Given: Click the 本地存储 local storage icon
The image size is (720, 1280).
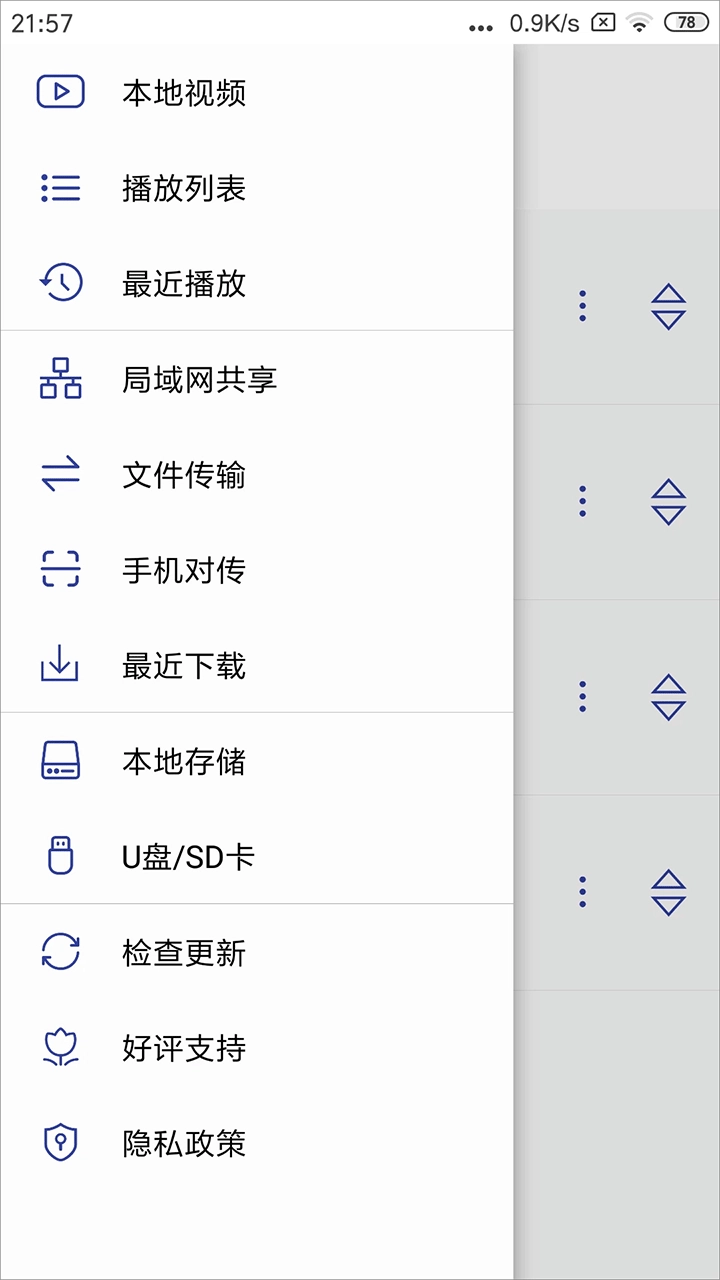Looking at the screenshot, I should coord(60,761).
